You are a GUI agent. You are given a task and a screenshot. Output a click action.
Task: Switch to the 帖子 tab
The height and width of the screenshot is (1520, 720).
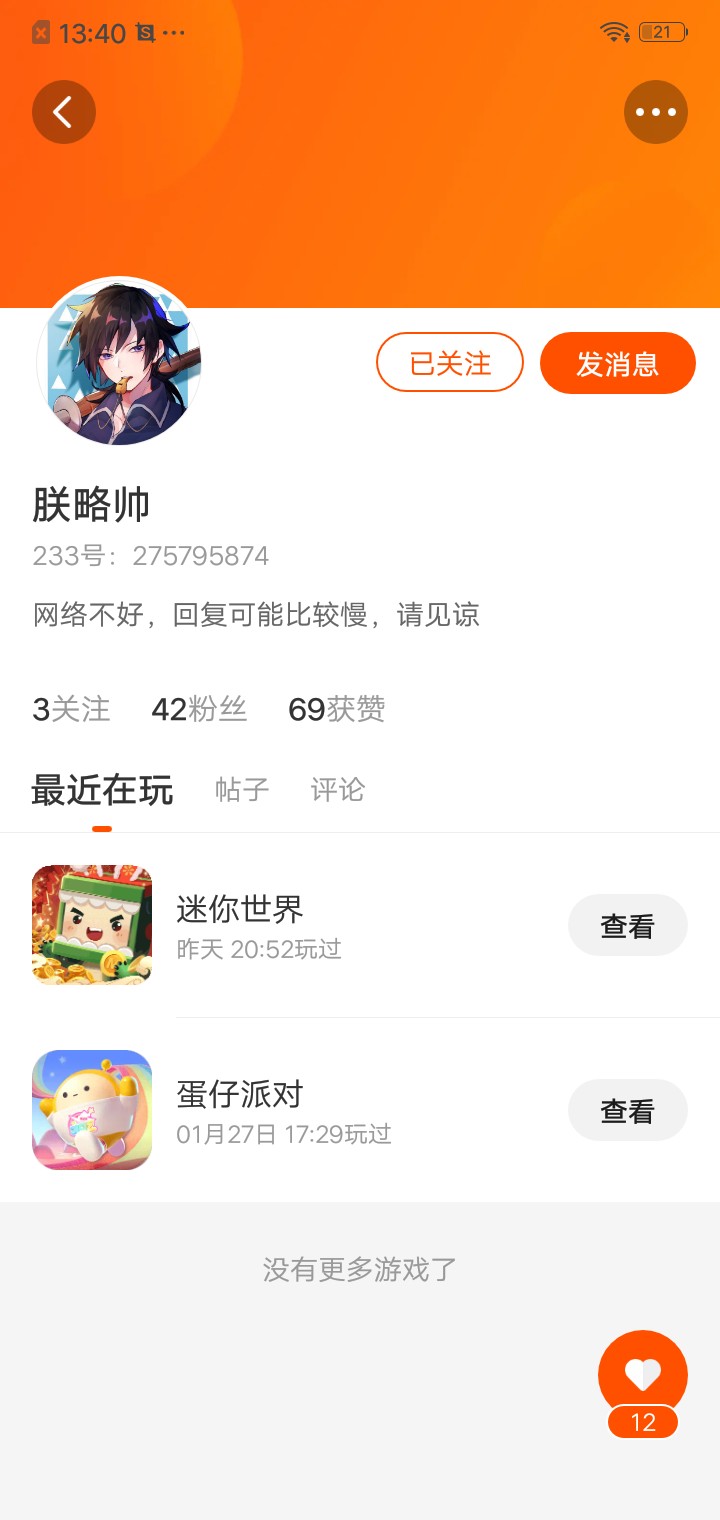point(242,790)
